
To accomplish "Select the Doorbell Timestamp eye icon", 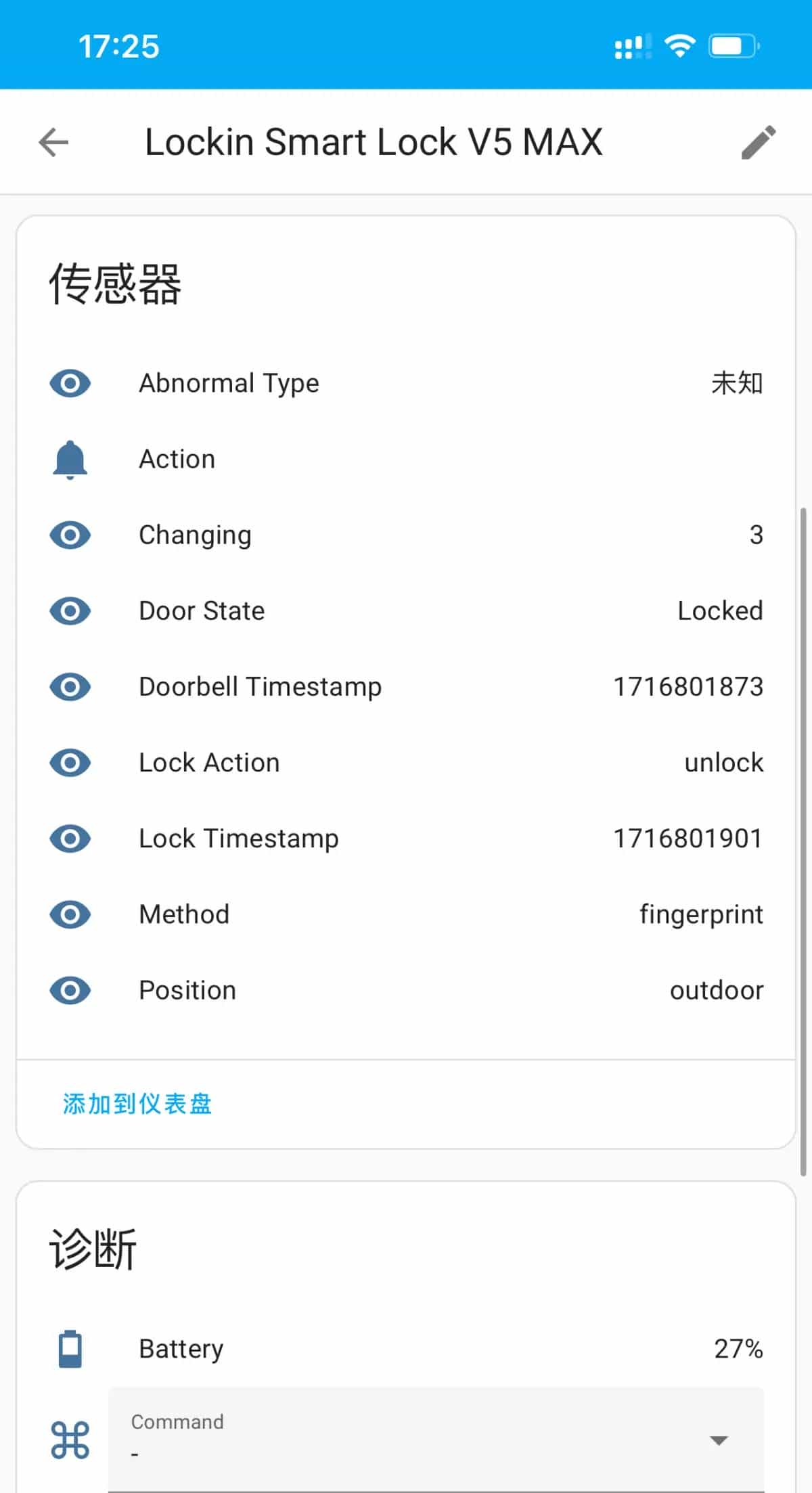I will click(x=70, y=686).
